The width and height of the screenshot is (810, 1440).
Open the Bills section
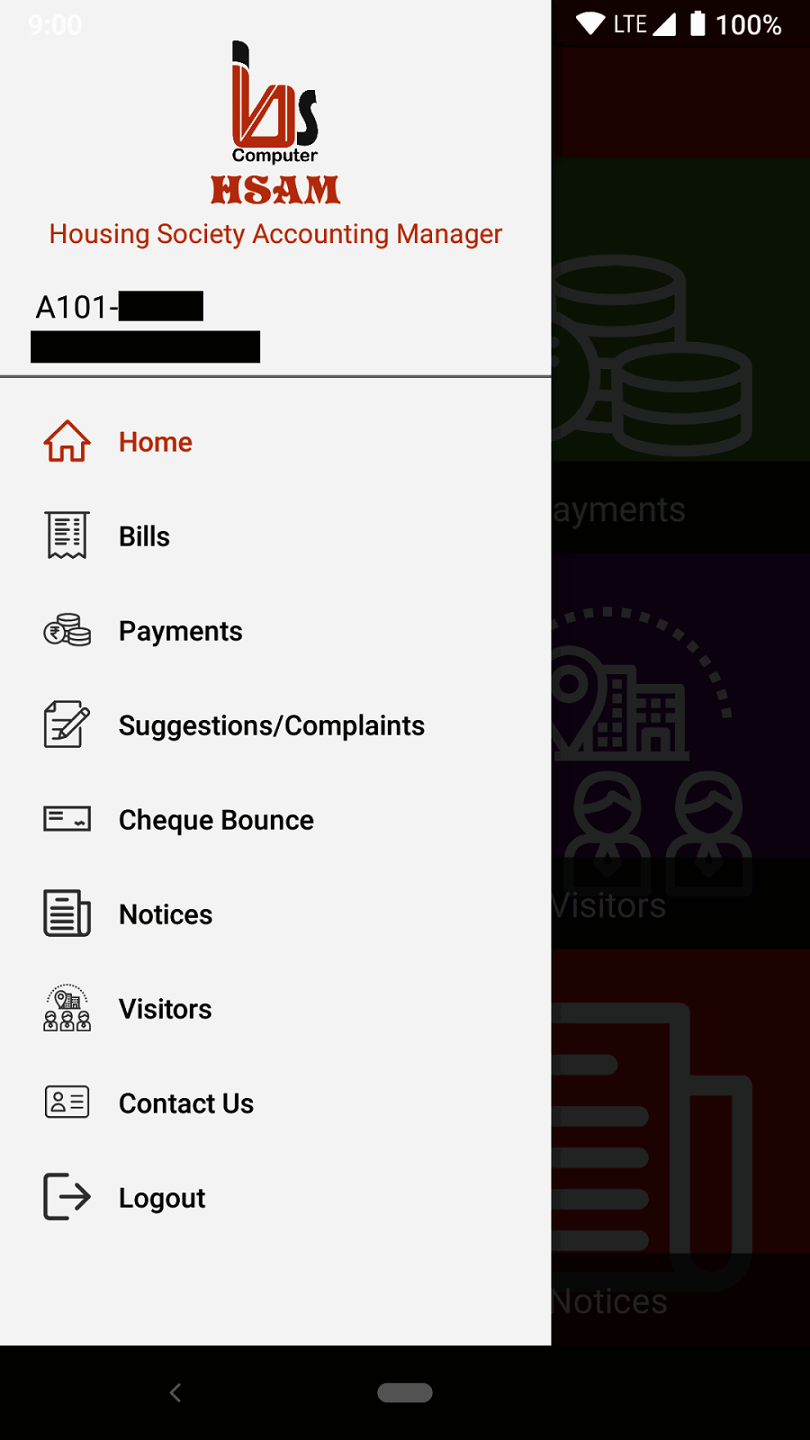pos(144,537)
